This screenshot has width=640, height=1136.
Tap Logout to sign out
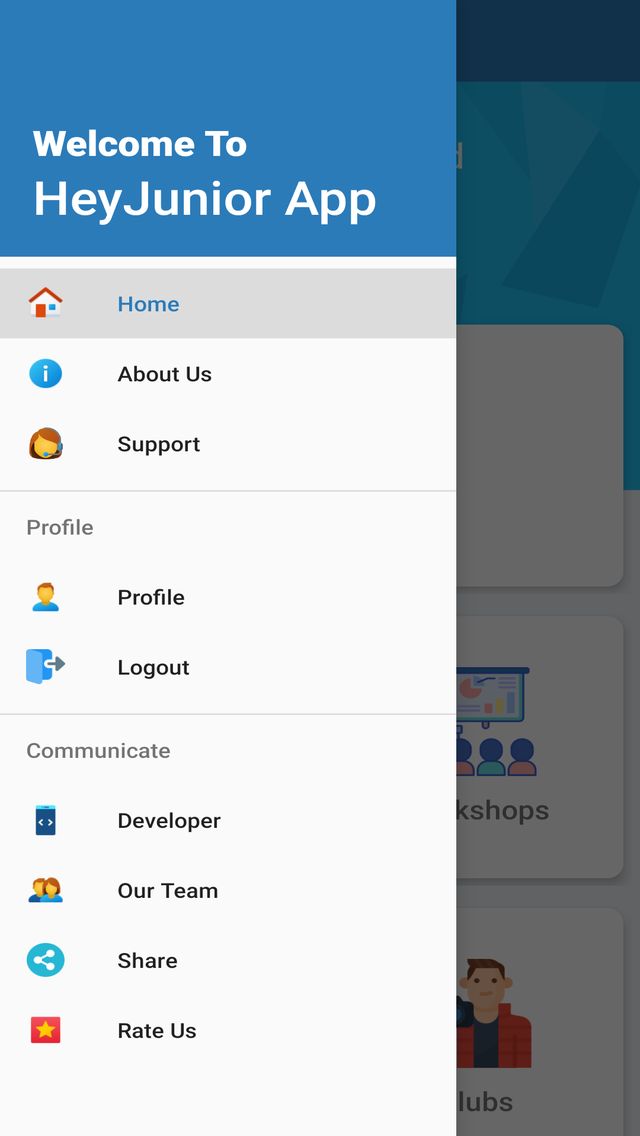(153, 667)
